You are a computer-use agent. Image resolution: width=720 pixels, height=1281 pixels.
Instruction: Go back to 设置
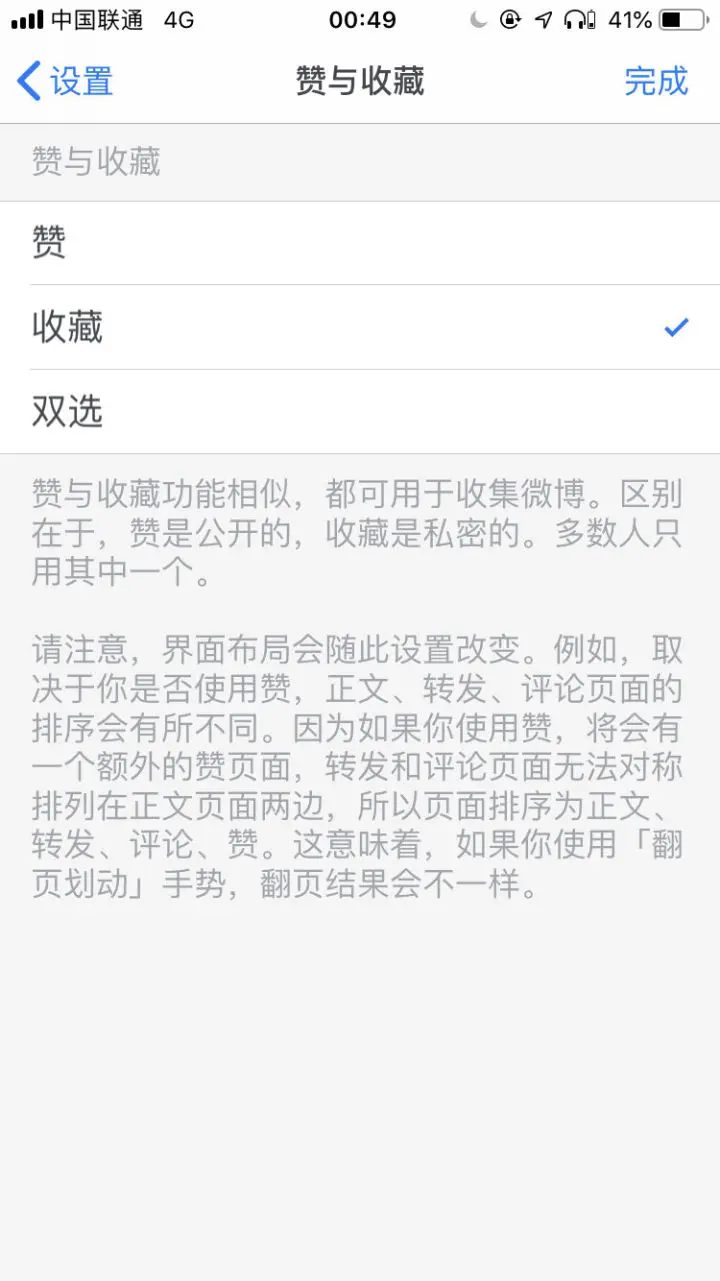66,81
